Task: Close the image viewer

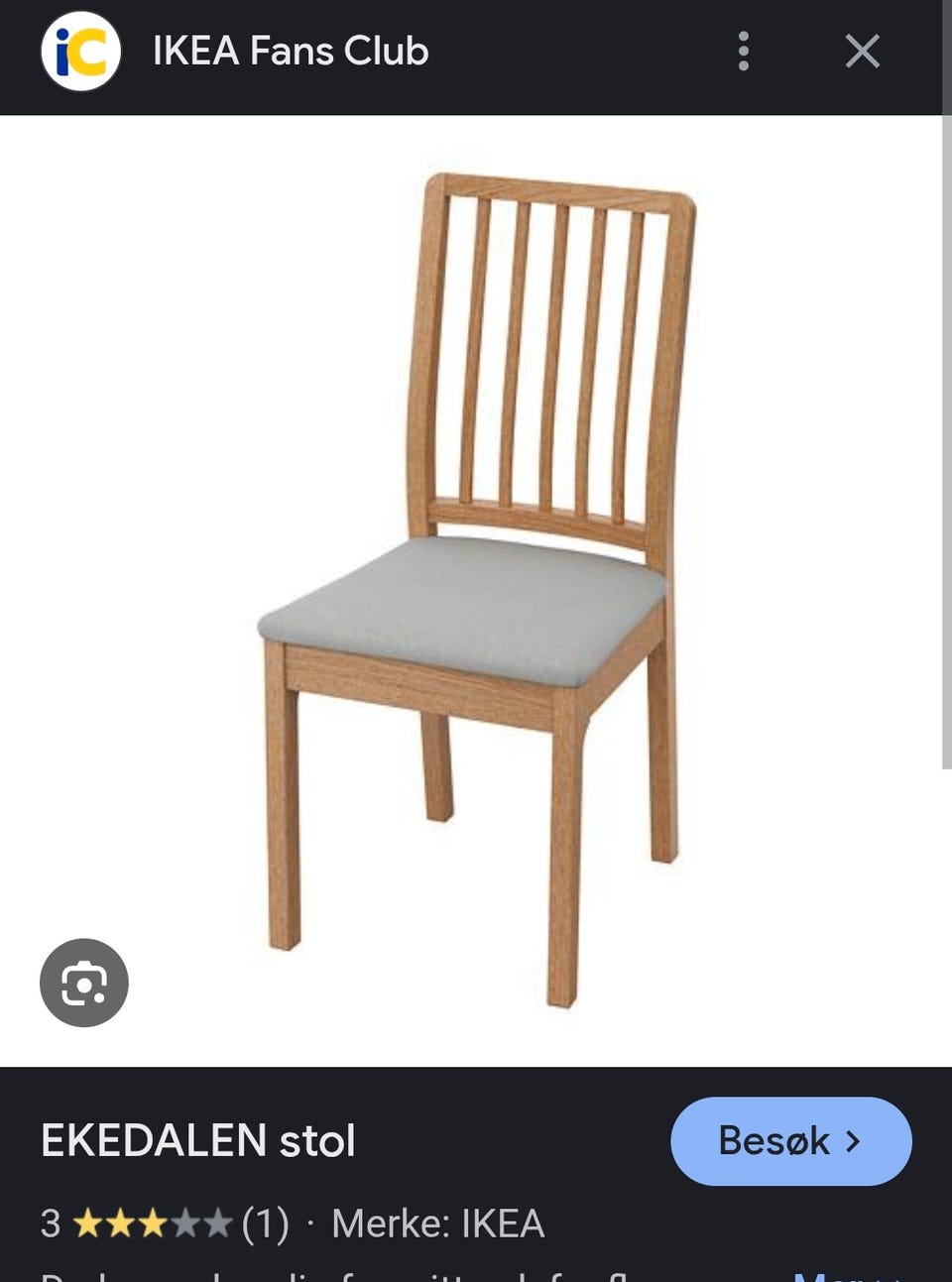Action: tap(862, 52)
